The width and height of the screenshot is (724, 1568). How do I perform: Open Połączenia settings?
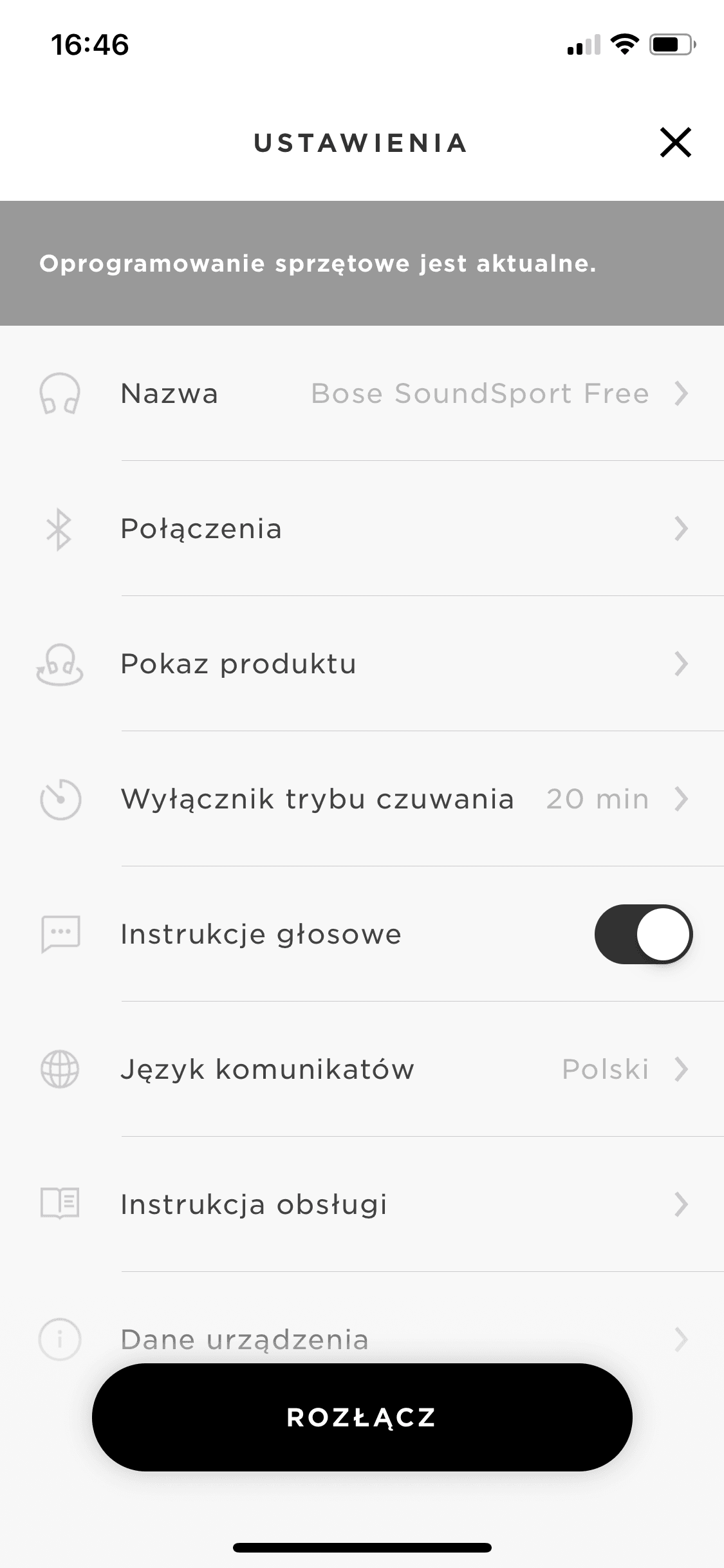click(x=362, y=528)
